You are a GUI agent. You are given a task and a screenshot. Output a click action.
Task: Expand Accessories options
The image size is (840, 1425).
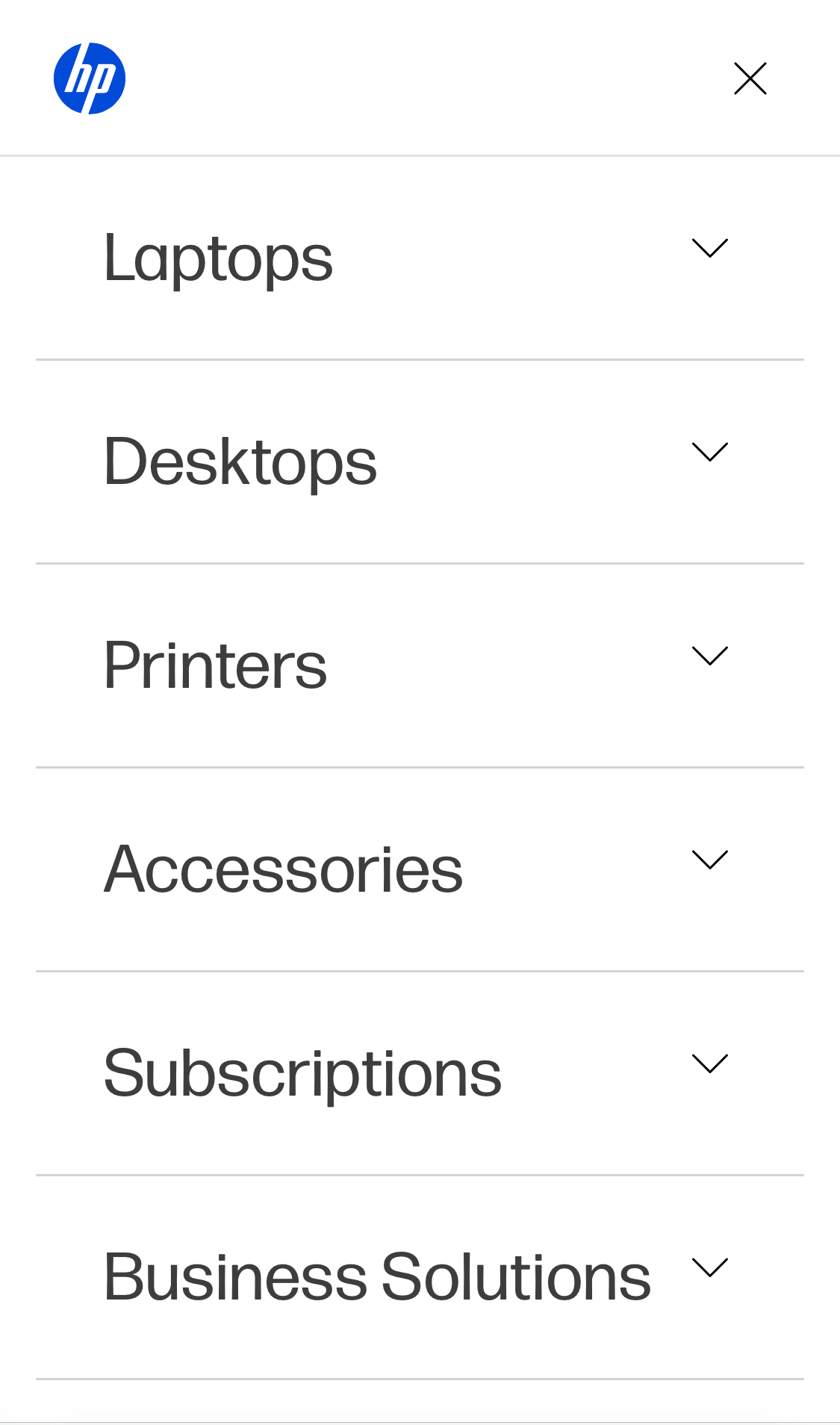[709, 860]
